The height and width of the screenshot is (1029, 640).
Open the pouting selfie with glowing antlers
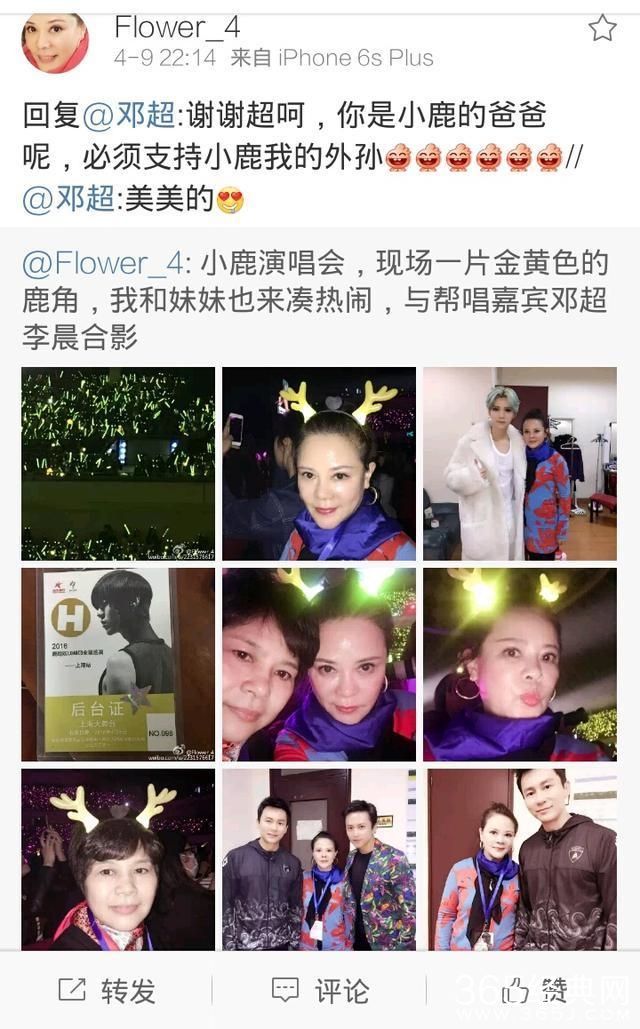[x=520, y=664]
